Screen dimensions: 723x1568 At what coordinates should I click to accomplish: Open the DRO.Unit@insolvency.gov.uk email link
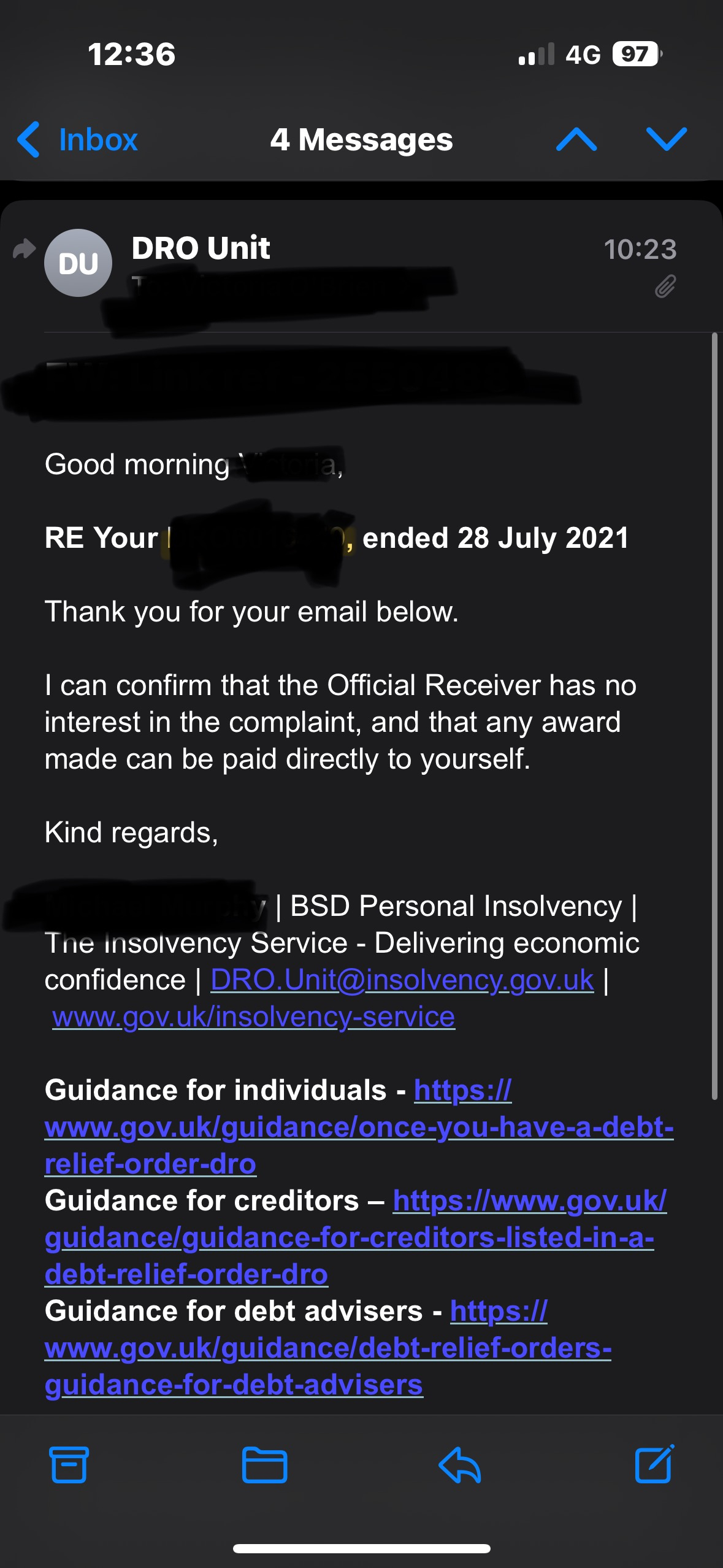pos(402,980)
